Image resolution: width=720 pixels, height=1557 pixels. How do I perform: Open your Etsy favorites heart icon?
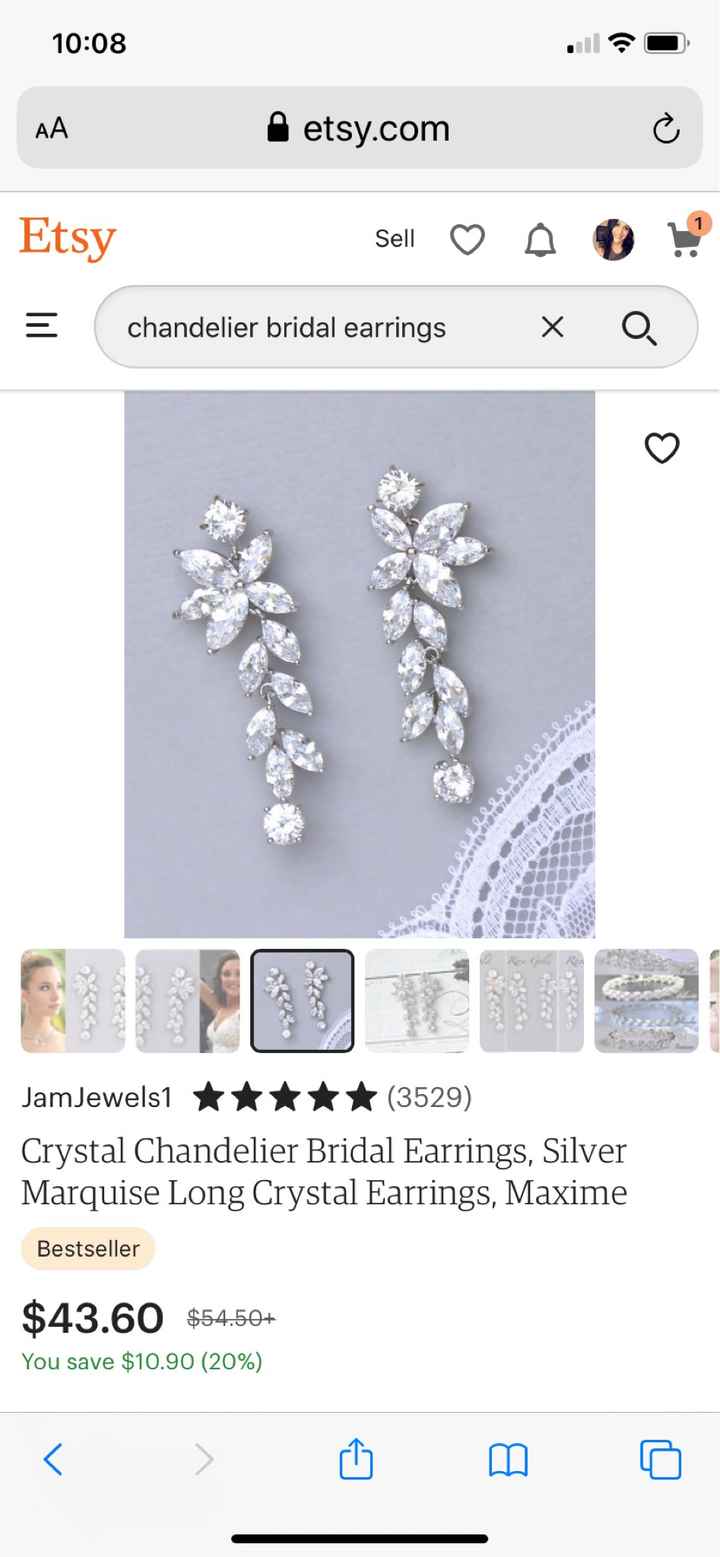point(467,239)
